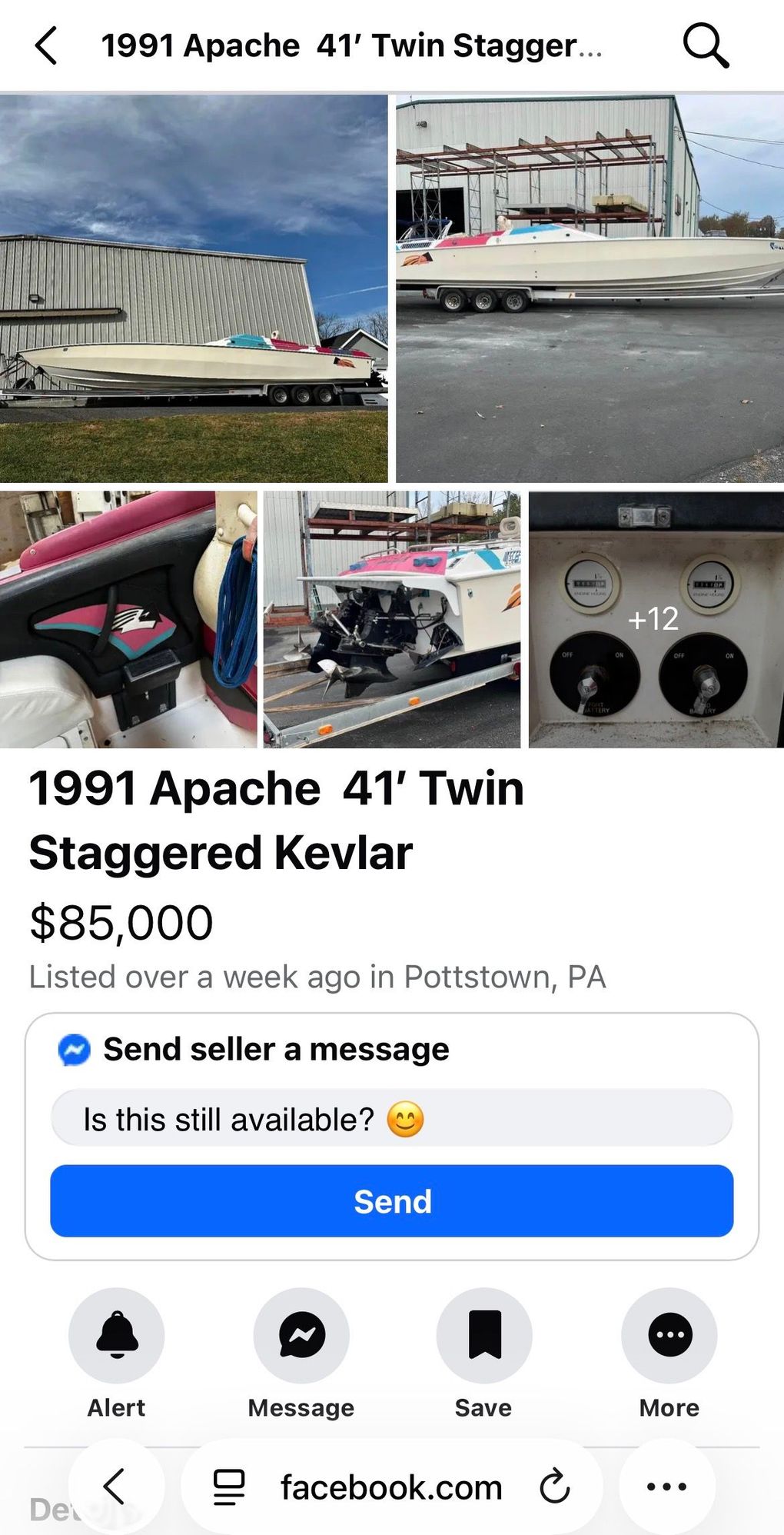
Task: Open the +12 more photos tile
Action: pyautogui.click(x=656, y=620)
